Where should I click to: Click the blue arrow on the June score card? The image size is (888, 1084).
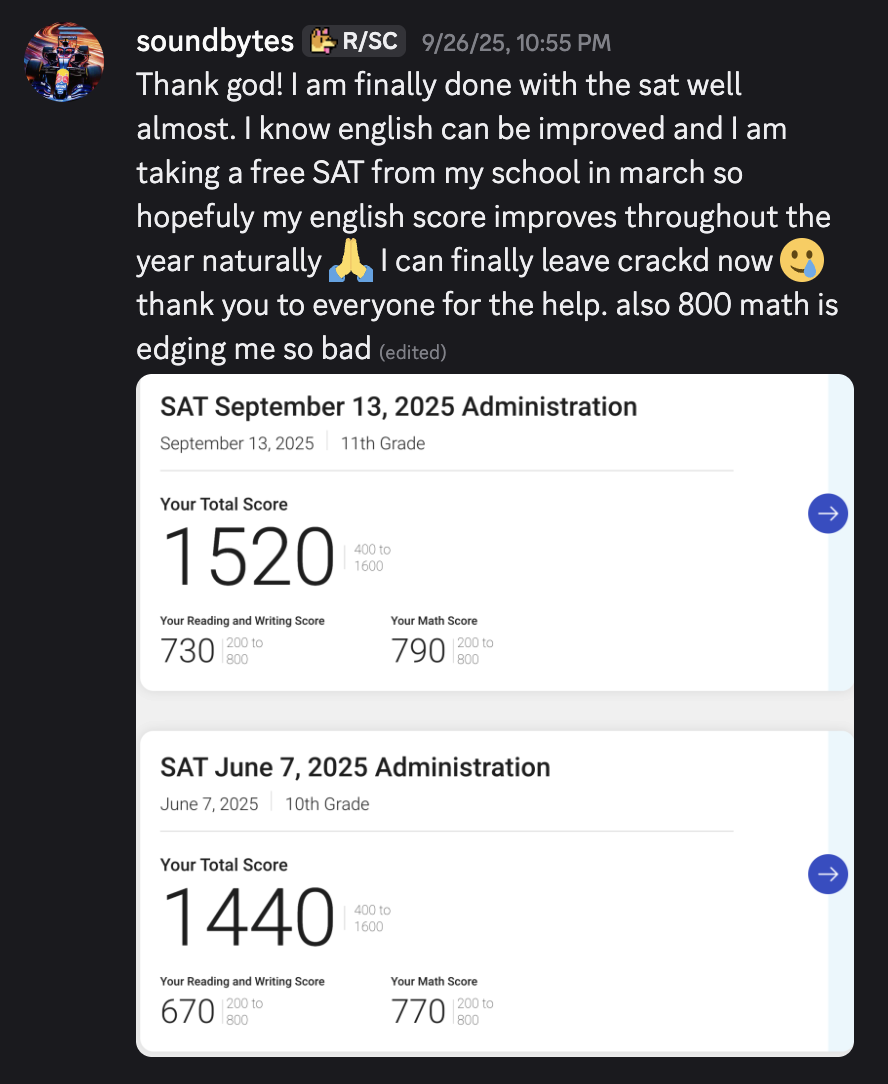(x=828, y=874)
